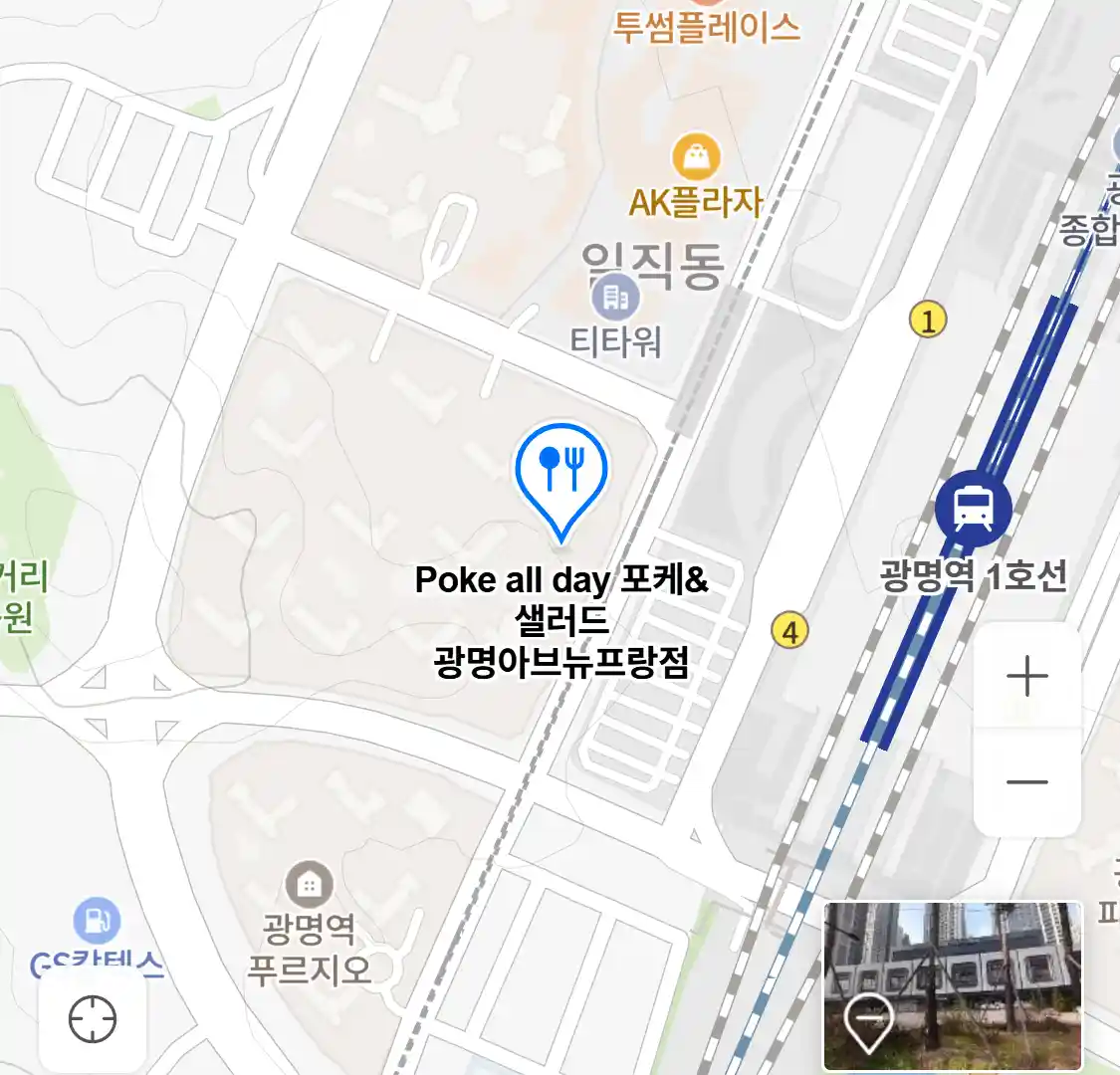1120x1075 pixels.
Task: Open the GS칼텍스 gas station marker
Action: tap(97, 921)
